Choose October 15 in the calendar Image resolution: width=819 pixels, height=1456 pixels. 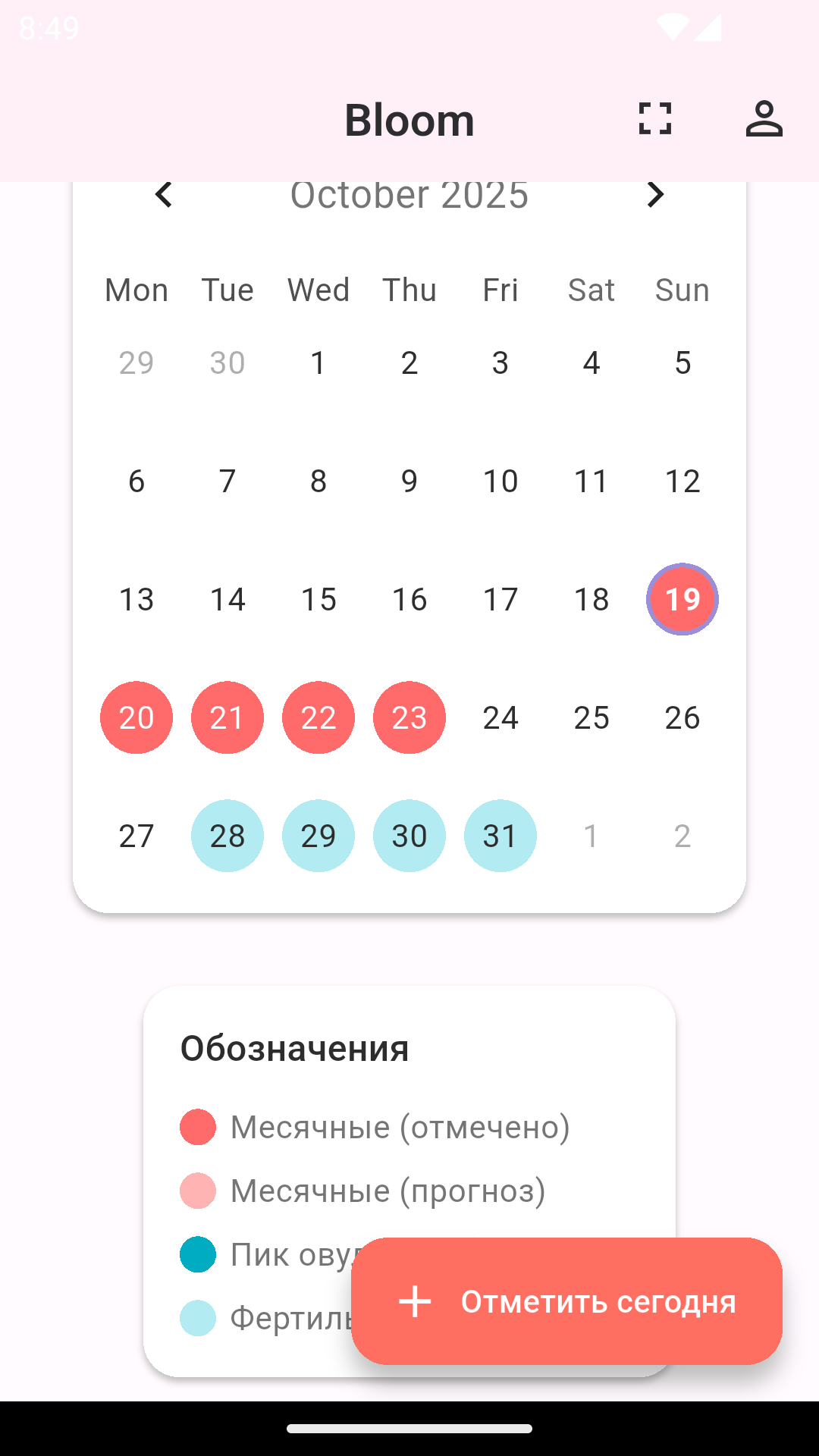tap(318, 599)
